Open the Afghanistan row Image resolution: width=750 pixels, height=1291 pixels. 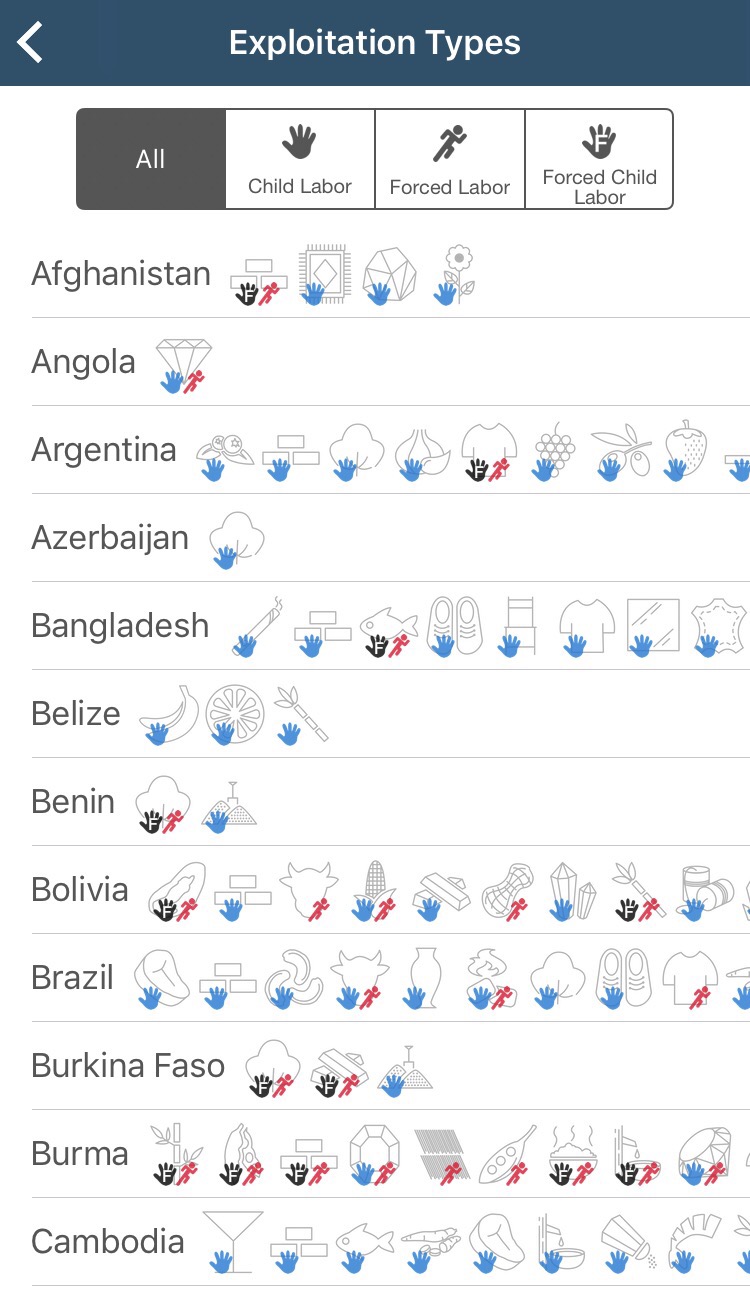point(121,274)
